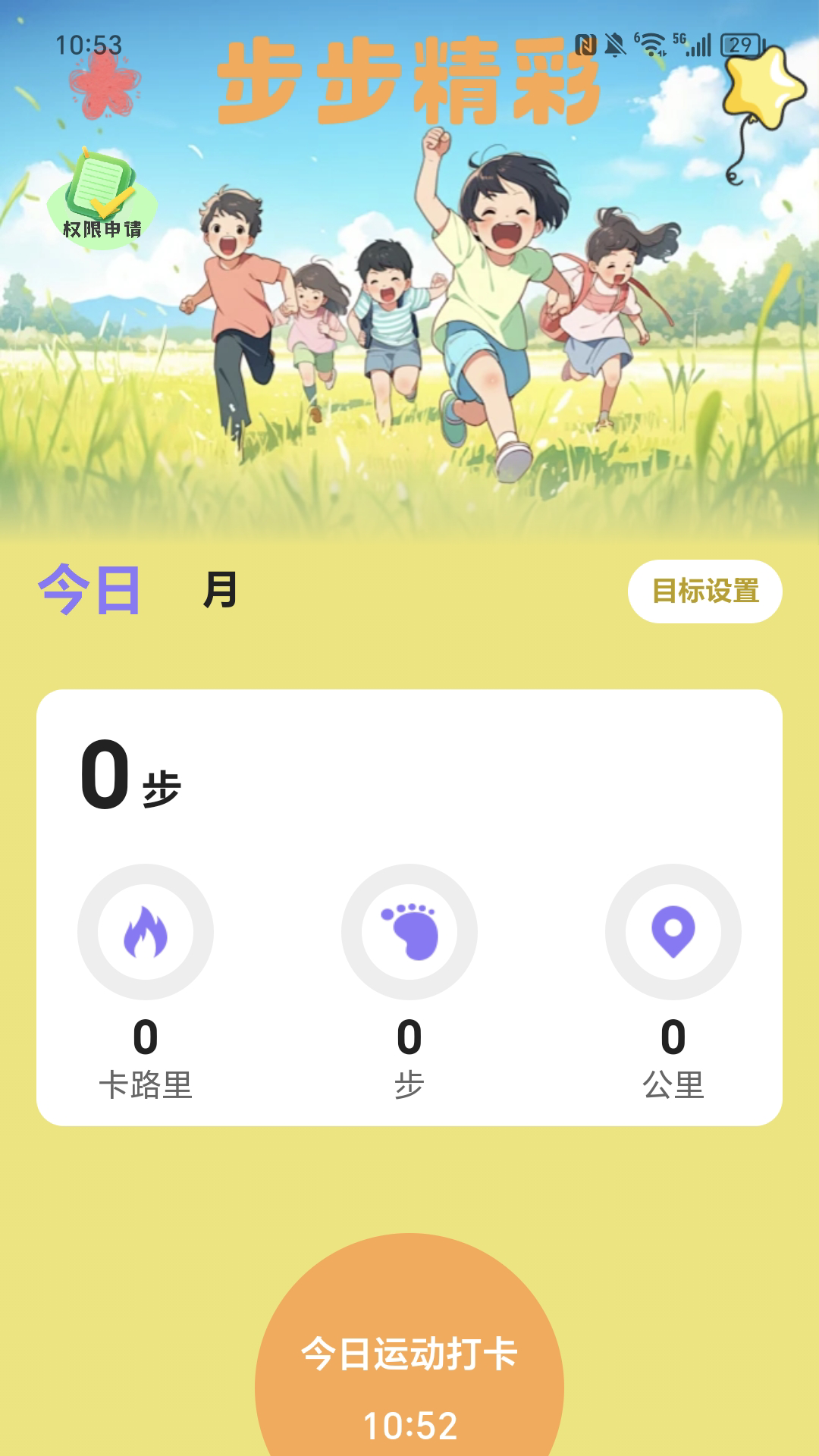Open 目标设置 goal settings
This screenshot has width=819, height=1456.
[x=704, y=591]
